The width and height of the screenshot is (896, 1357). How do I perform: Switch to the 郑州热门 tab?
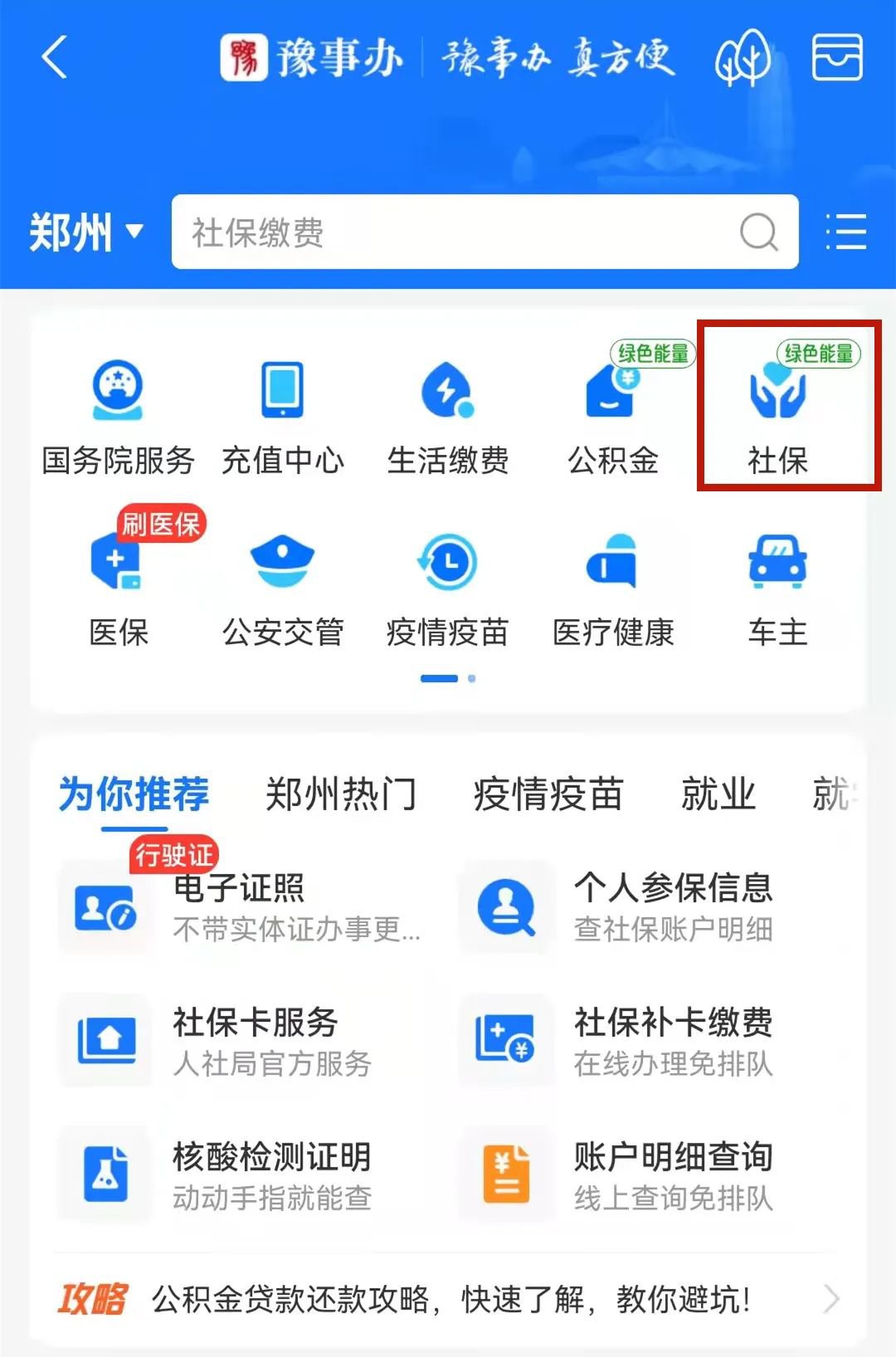pyautogui.click(x=340, y=794)
